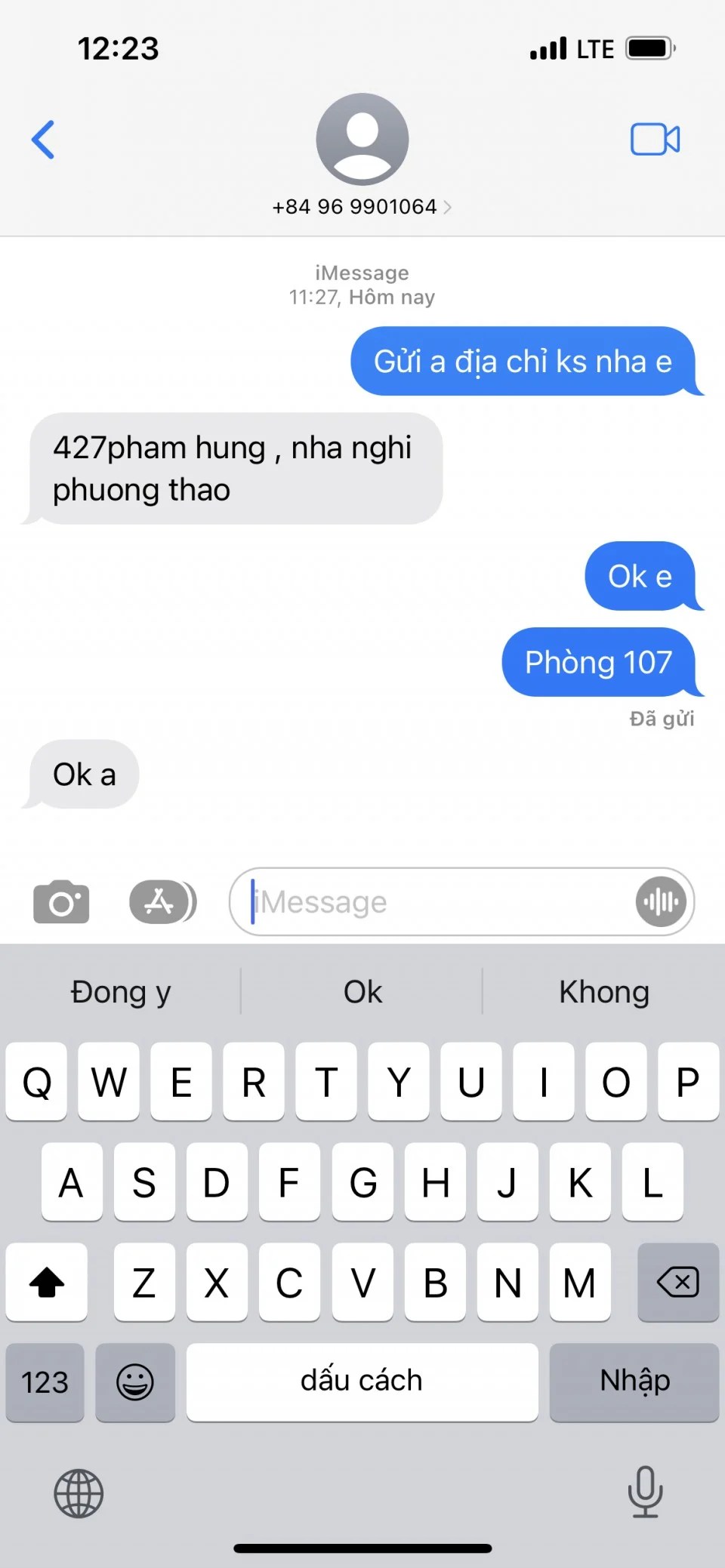Focus the iMessage text field

pos(438,901)
